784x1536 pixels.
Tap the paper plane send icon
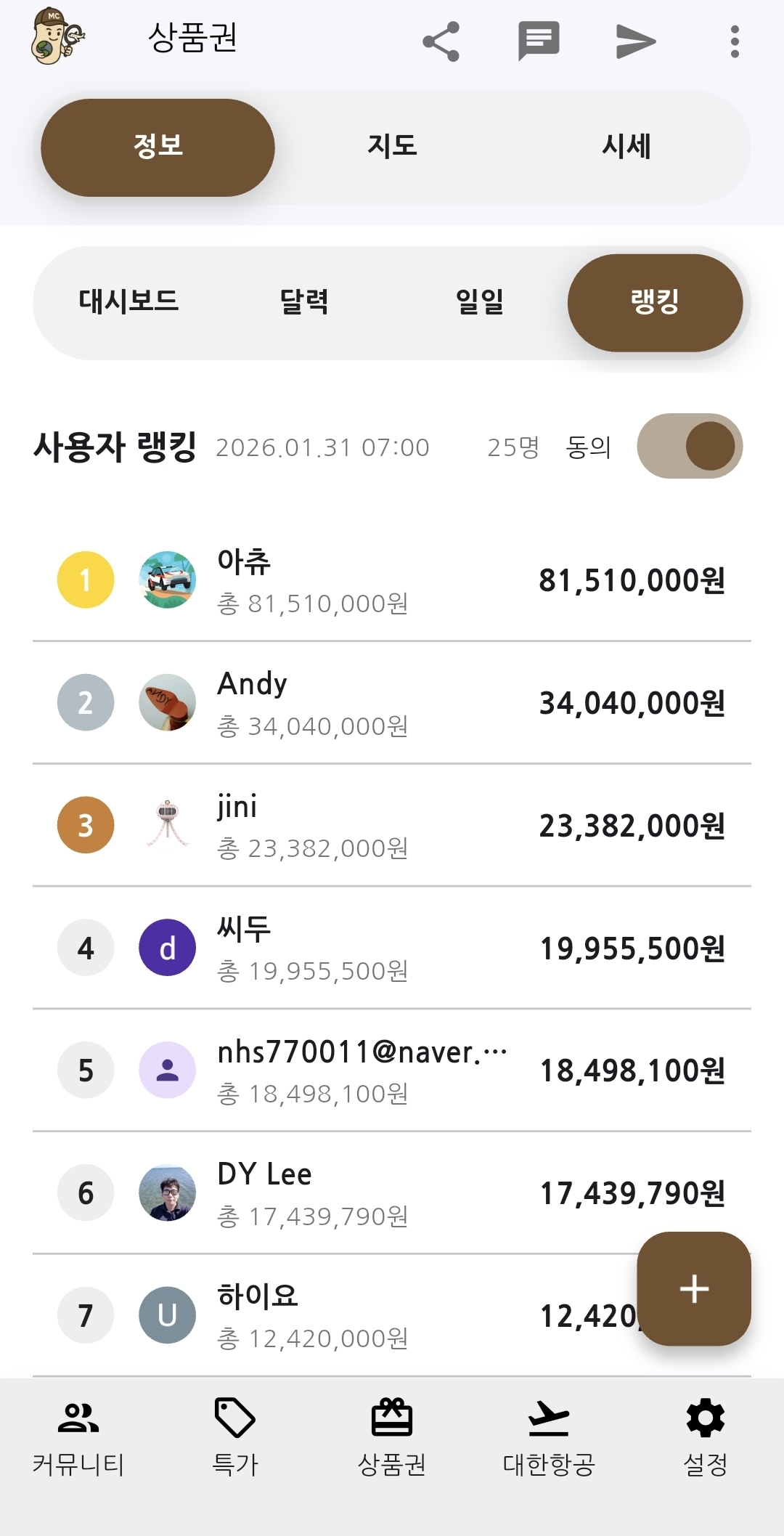click(635, 41)
